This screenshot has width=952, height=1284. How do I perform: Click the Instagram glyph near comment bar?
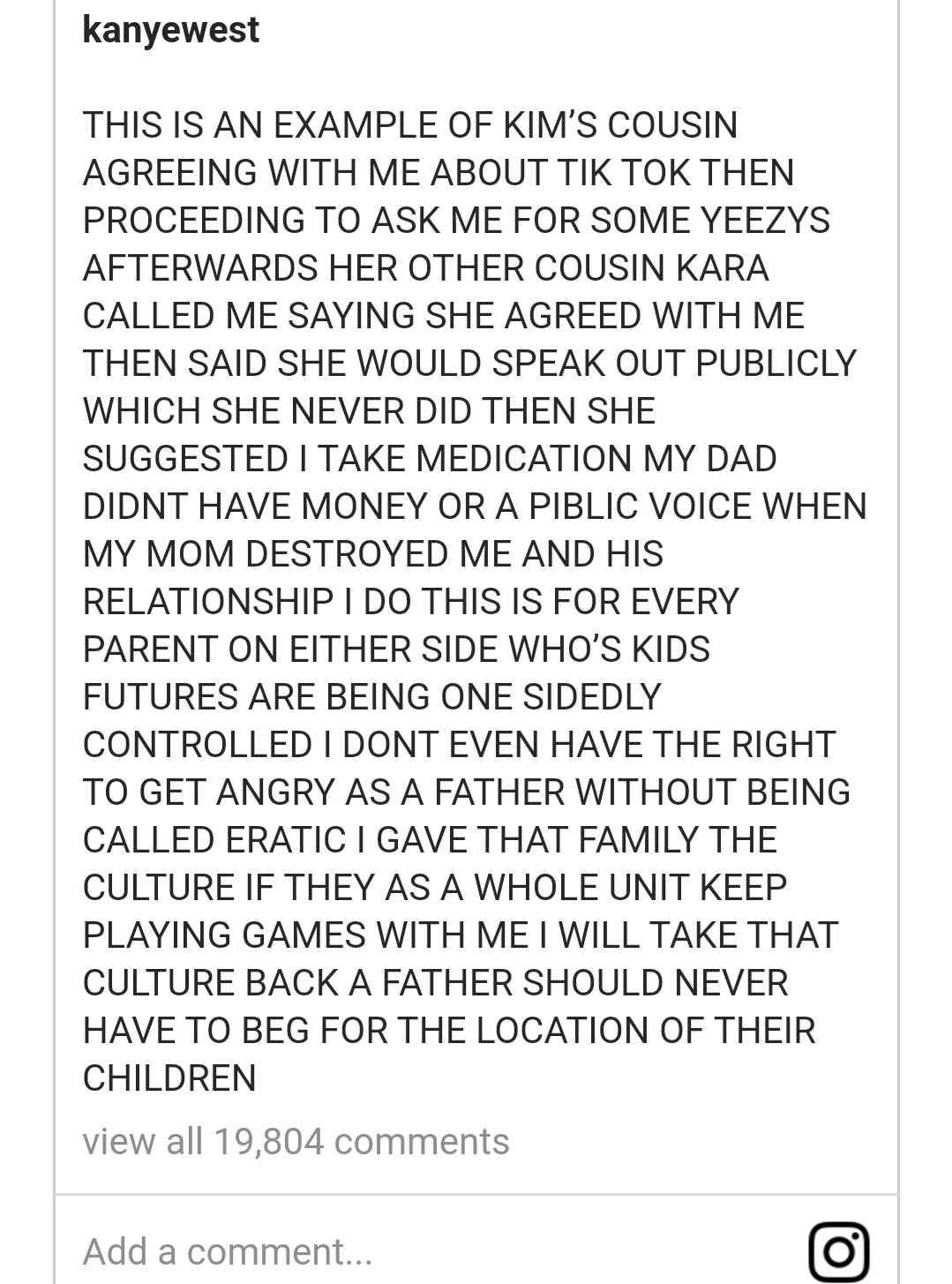(839, 1250)
